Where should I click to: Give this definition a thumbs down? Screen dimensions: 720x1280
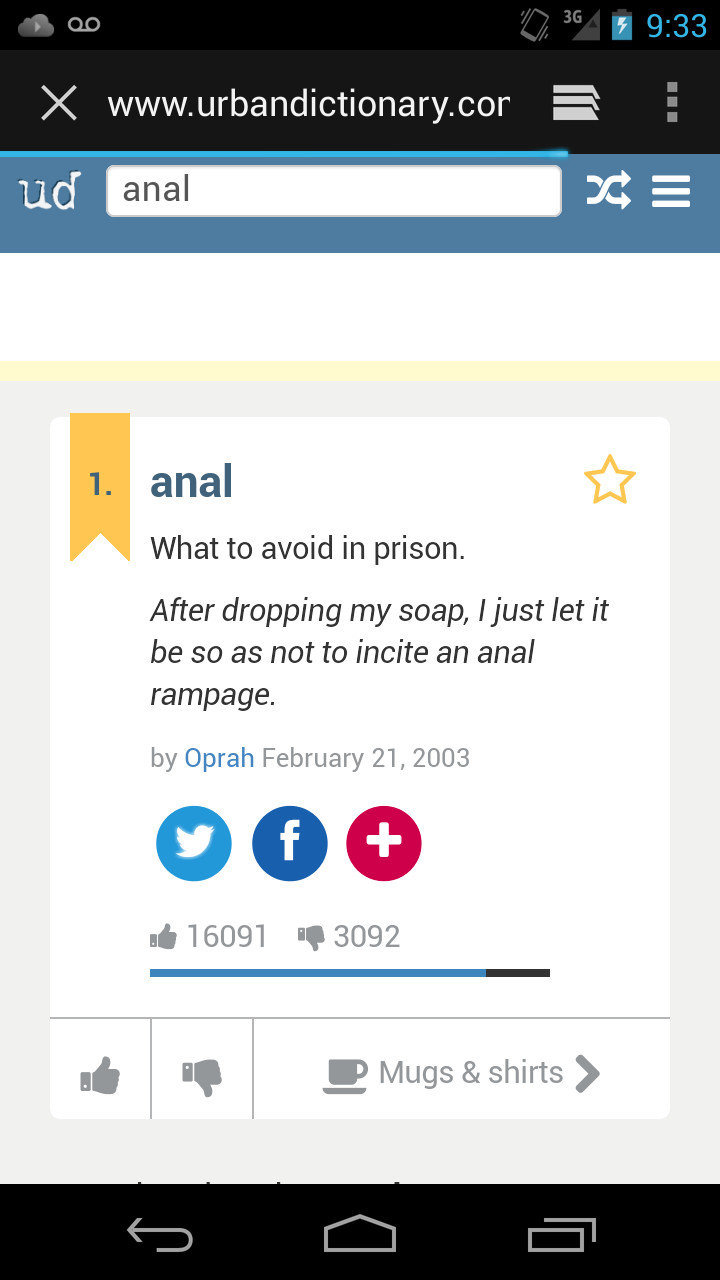202,1076
